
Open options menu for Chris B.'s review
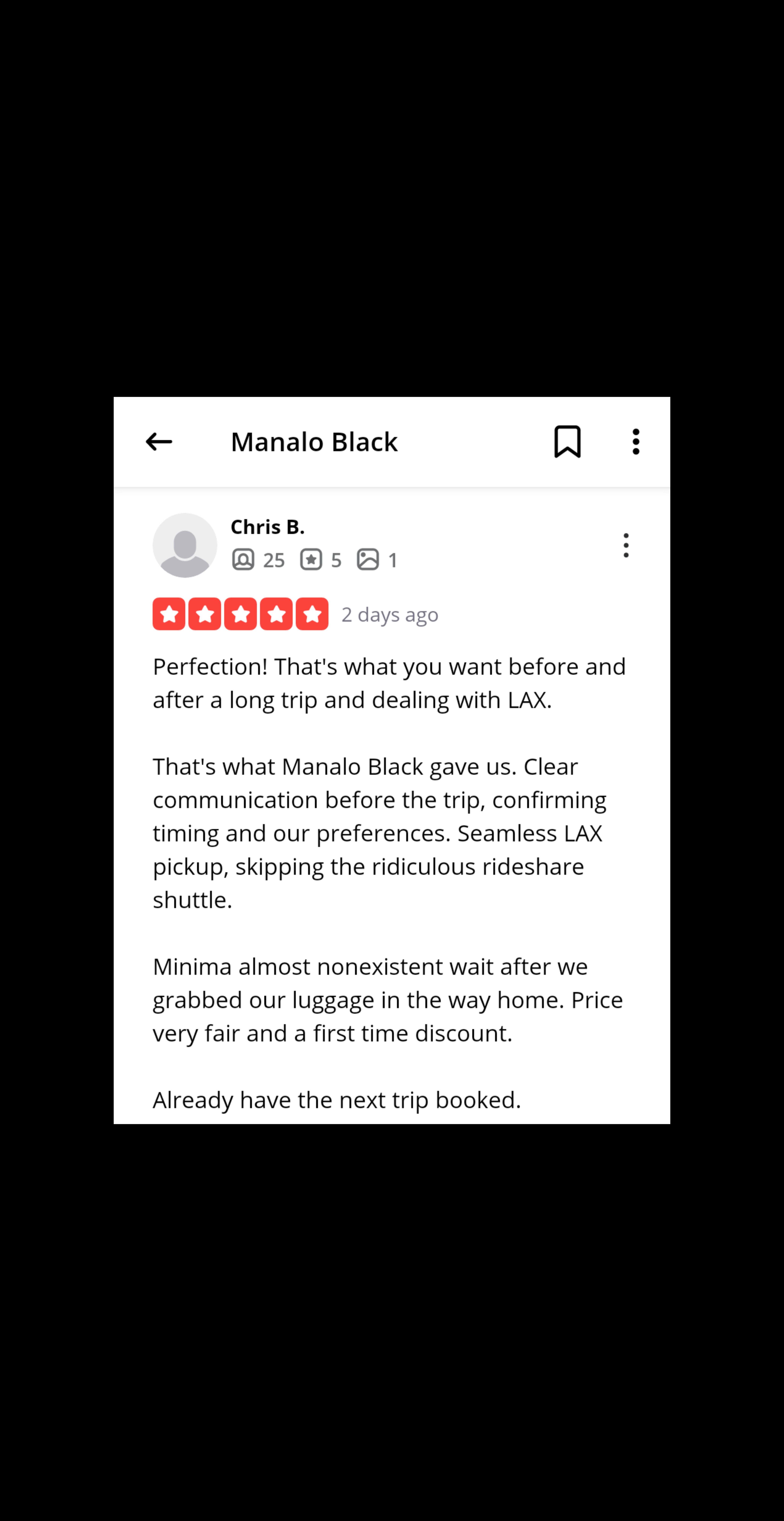[x=626, y=545]
